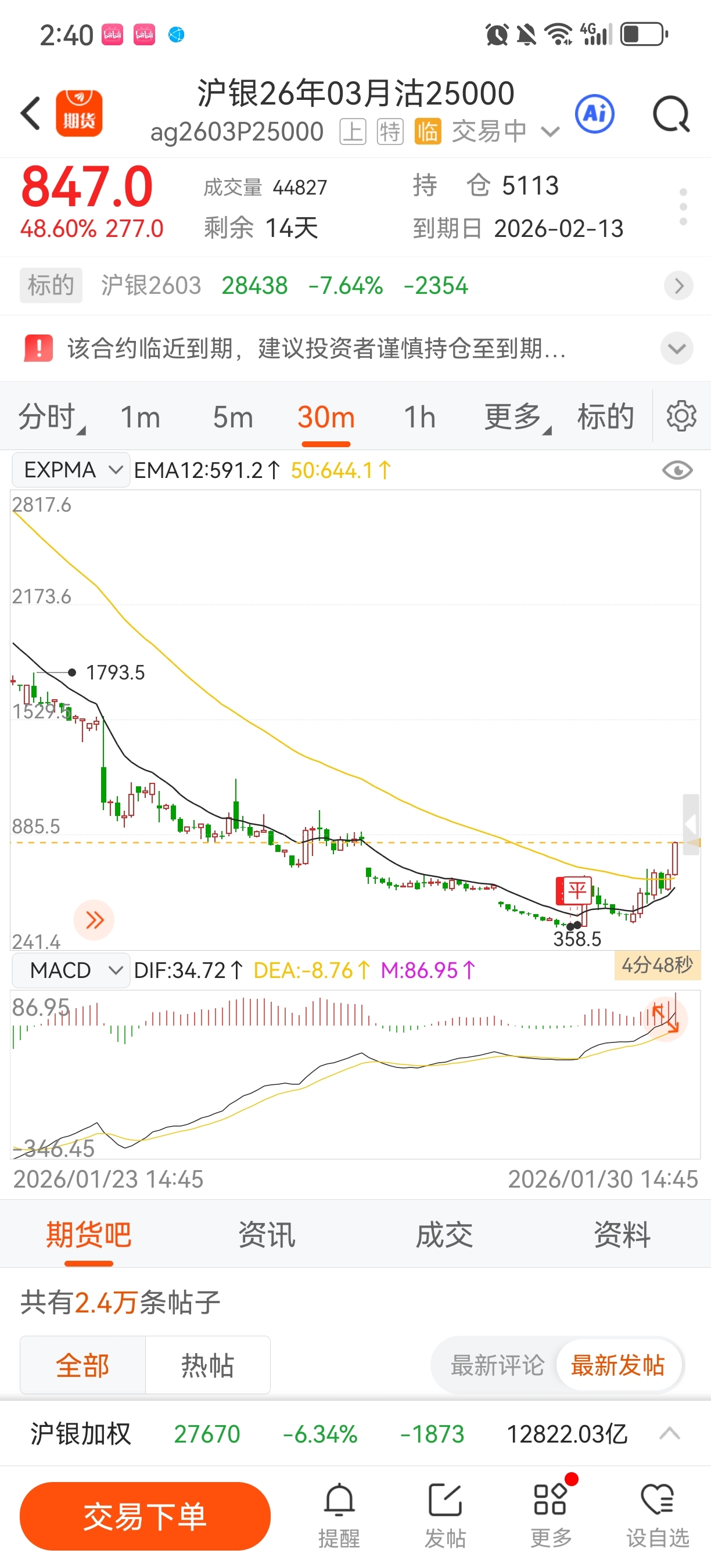Tap 交易下单 to place an order

(x=145, y=1516)
